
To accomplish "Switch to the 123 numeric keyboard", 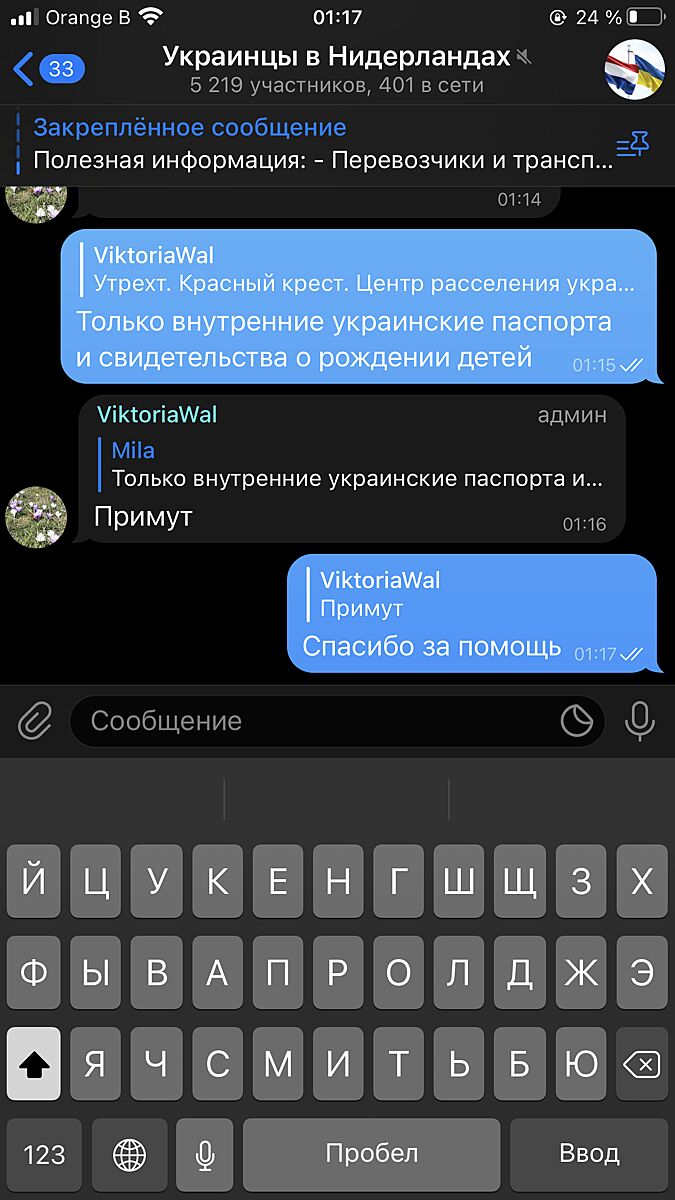I will coord(44,1154).
